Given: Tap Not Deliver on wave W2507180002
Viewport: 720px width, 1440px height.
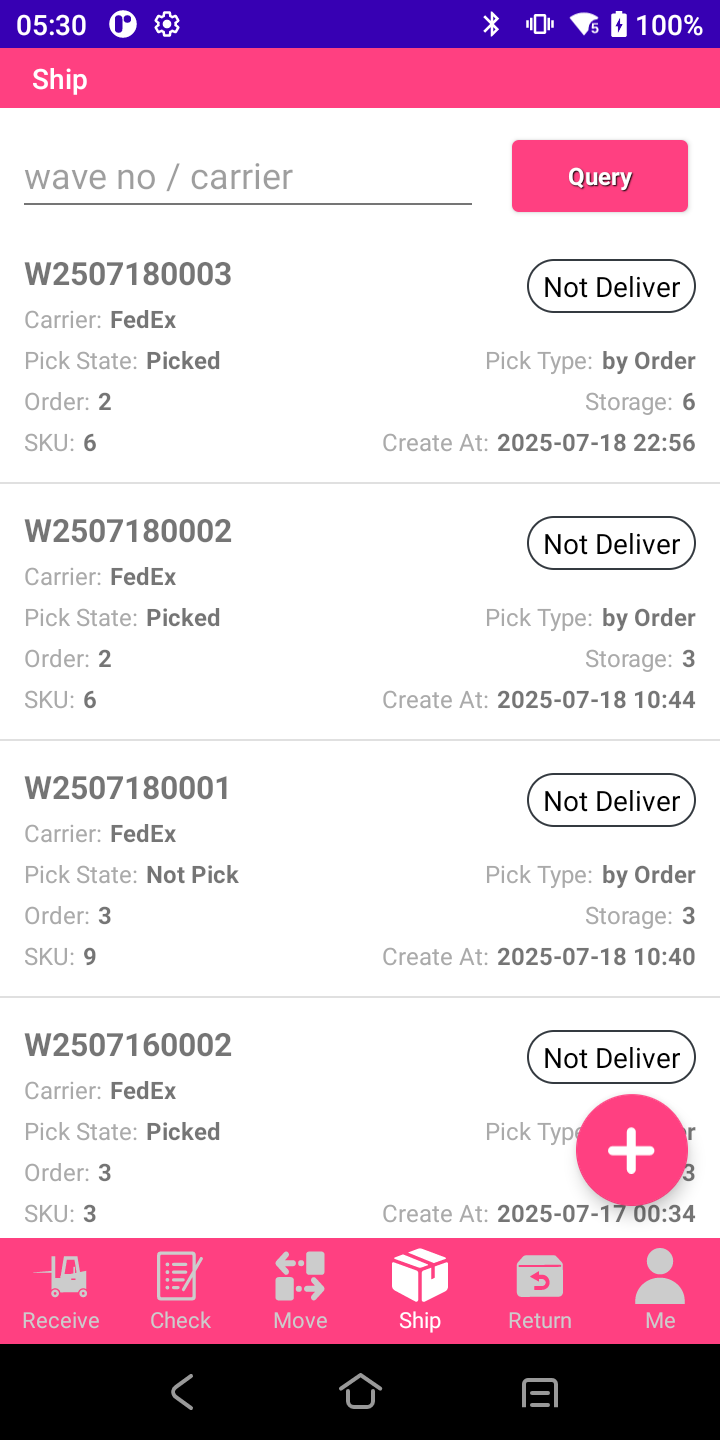Looking at the screenshot, I should 611,544.
